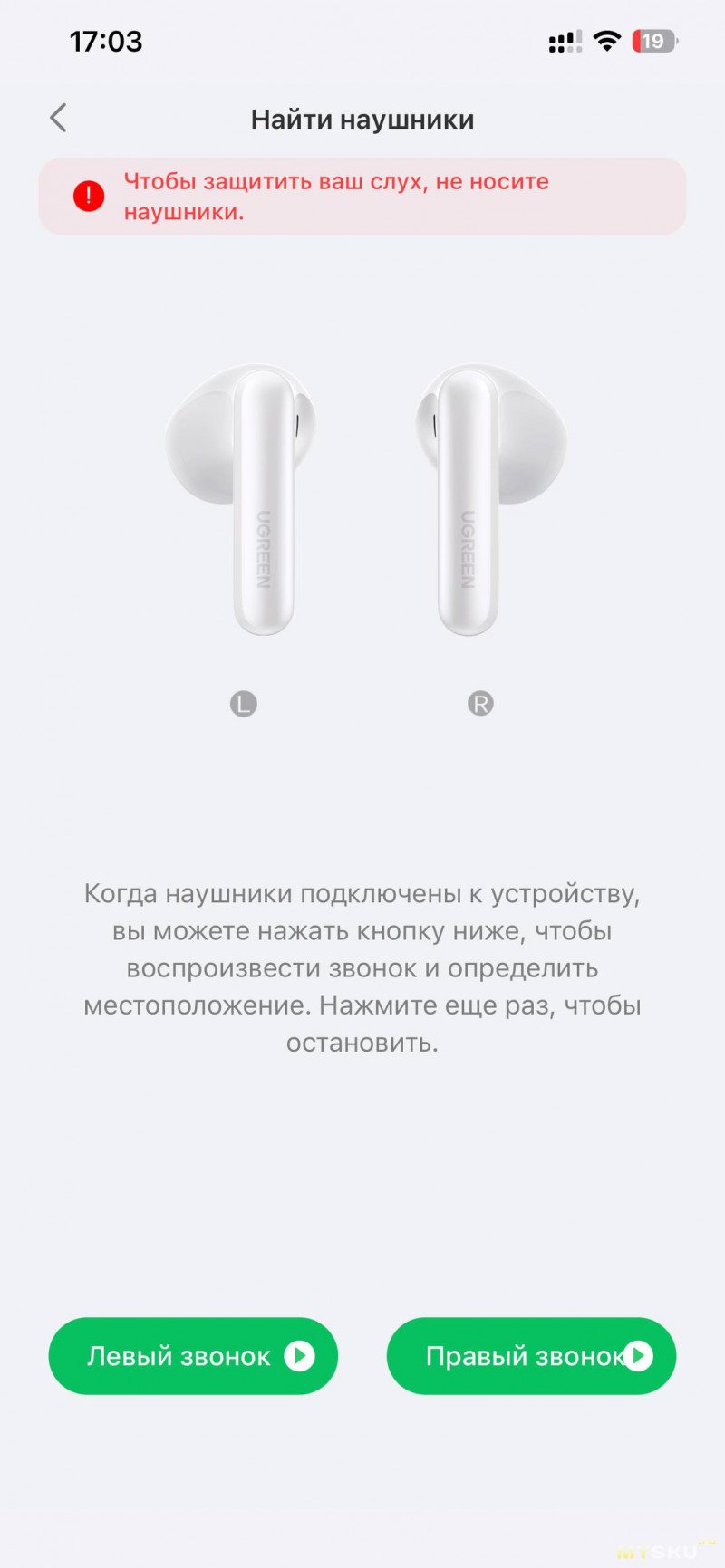The height and width of the screenshot is (1568, 725).
Task: Go back from Найти наушники screen
Action: [x=58, y=118]
